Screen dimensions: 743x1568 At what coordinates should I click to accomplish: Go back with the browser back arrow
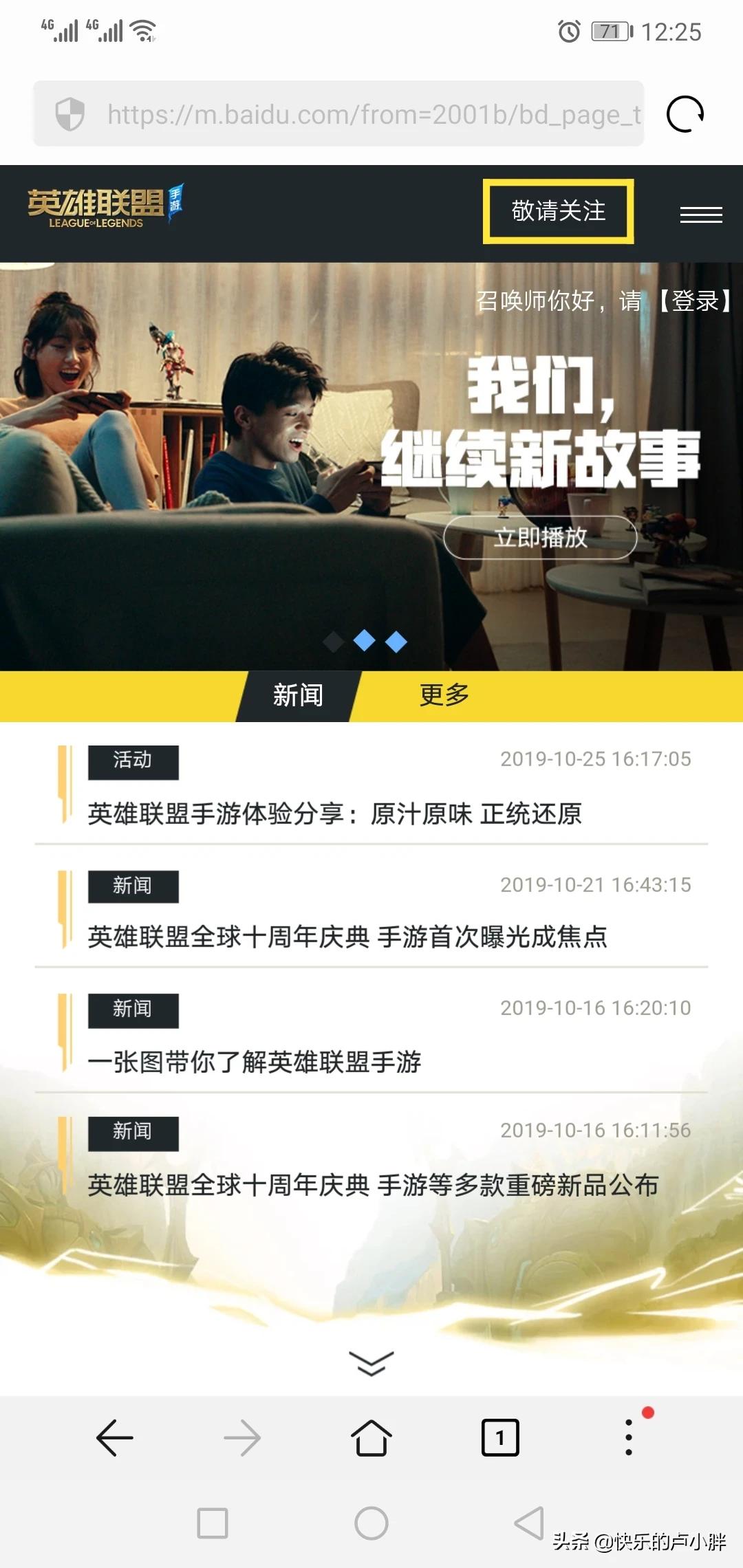(x=114, y=1437)
